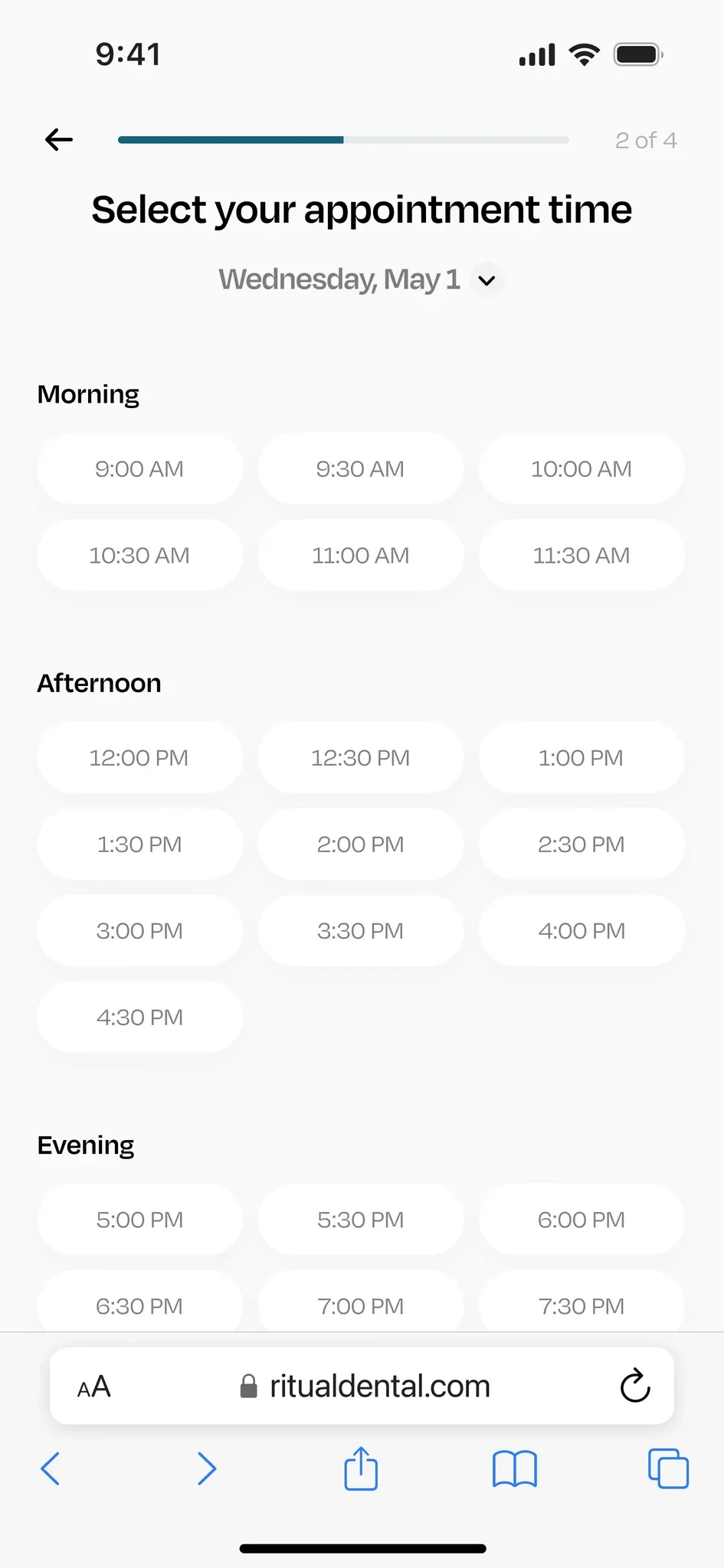Viewport: 724px width, 1568px height.
Task: Expand the Wednesday, May 1 date dropdown
Action: [x=486, y=280]
